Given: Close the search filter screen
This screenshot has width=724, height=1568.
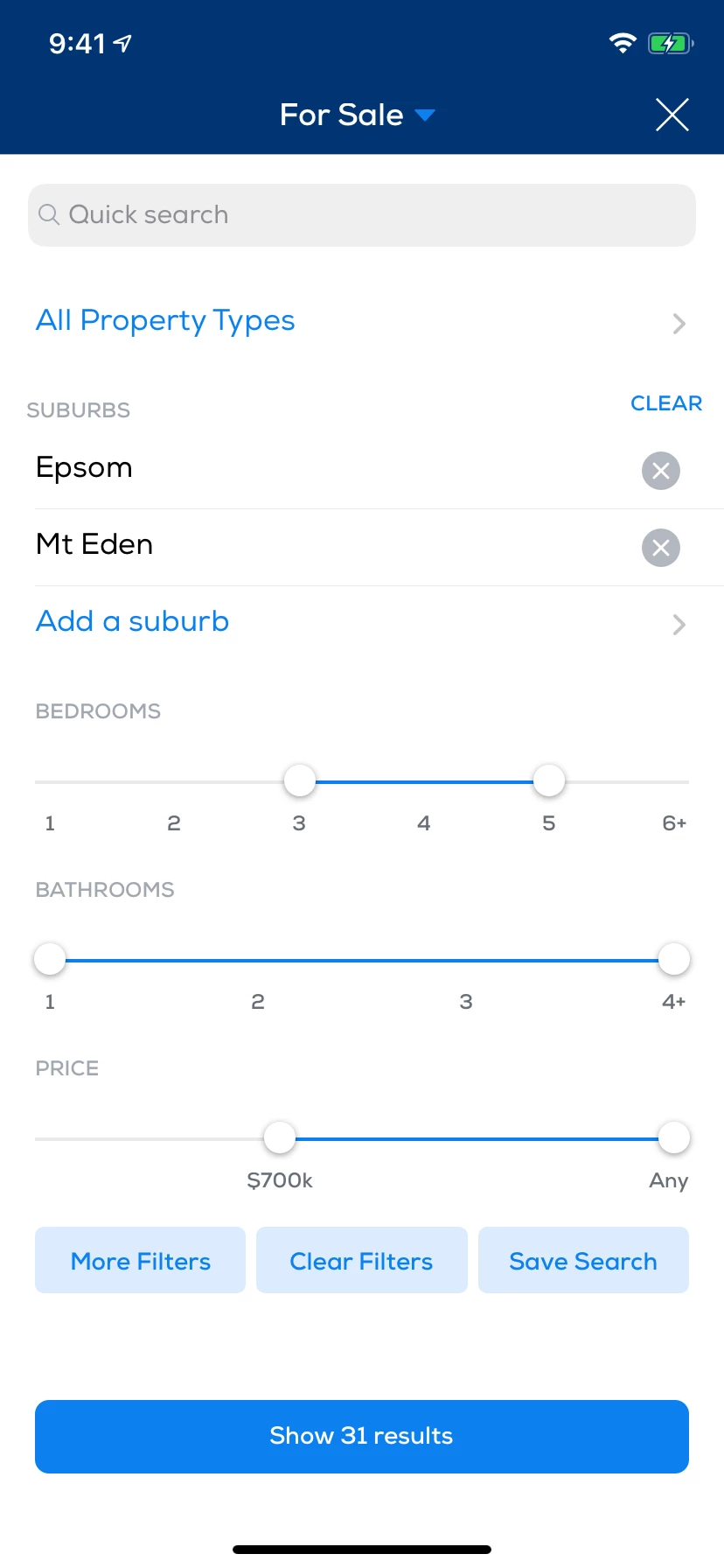Looking at the screenshot, I should pyautogui.click(x=672, y=115).
